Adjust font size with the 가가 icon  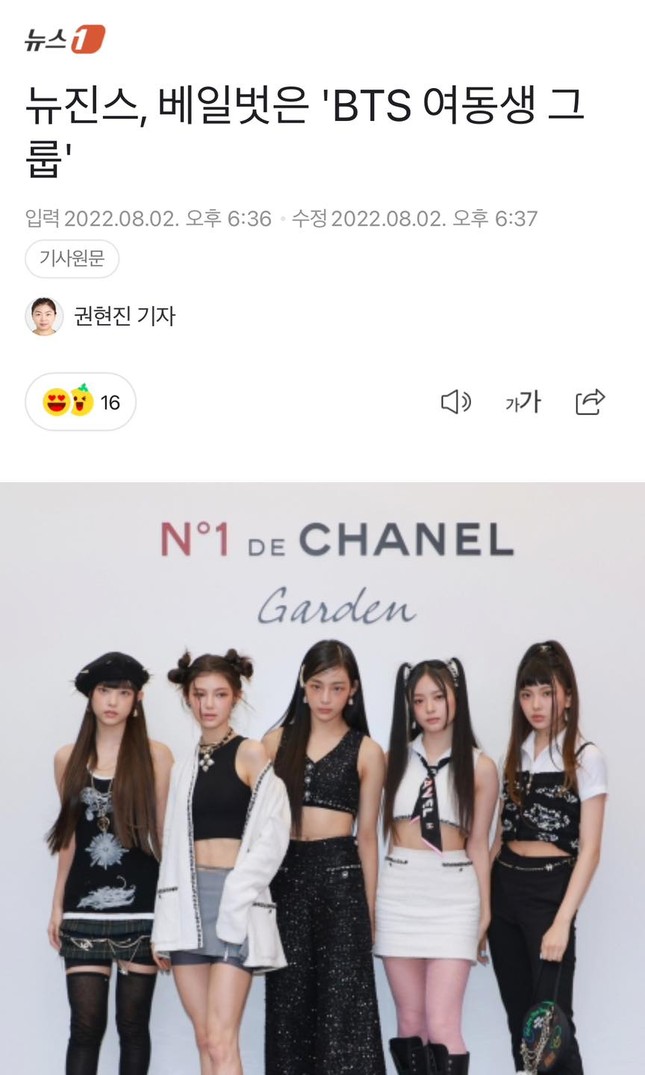click(x=523, y=402)
